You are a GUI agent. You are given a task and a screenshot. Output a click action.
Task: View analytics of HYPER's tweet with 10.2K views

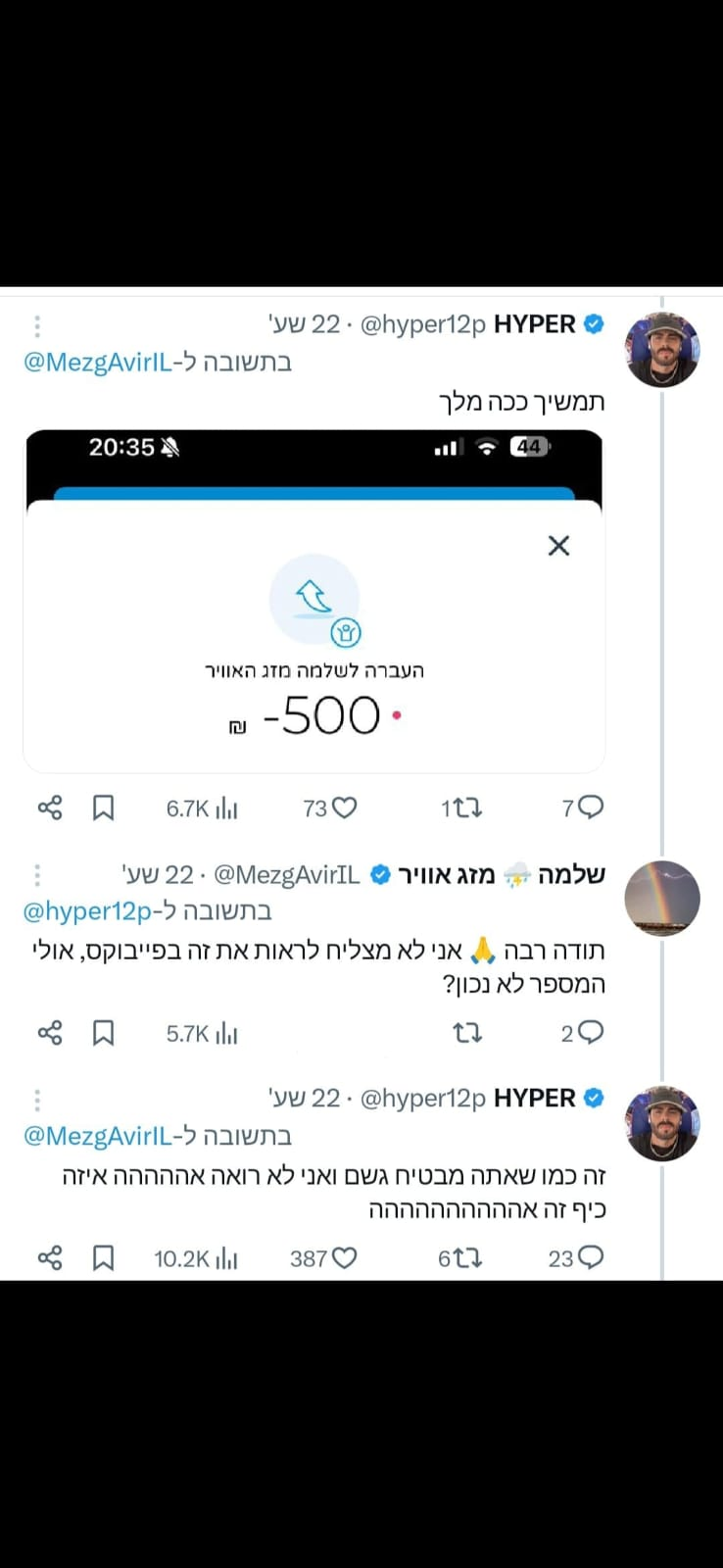(x=225, y=1258)
